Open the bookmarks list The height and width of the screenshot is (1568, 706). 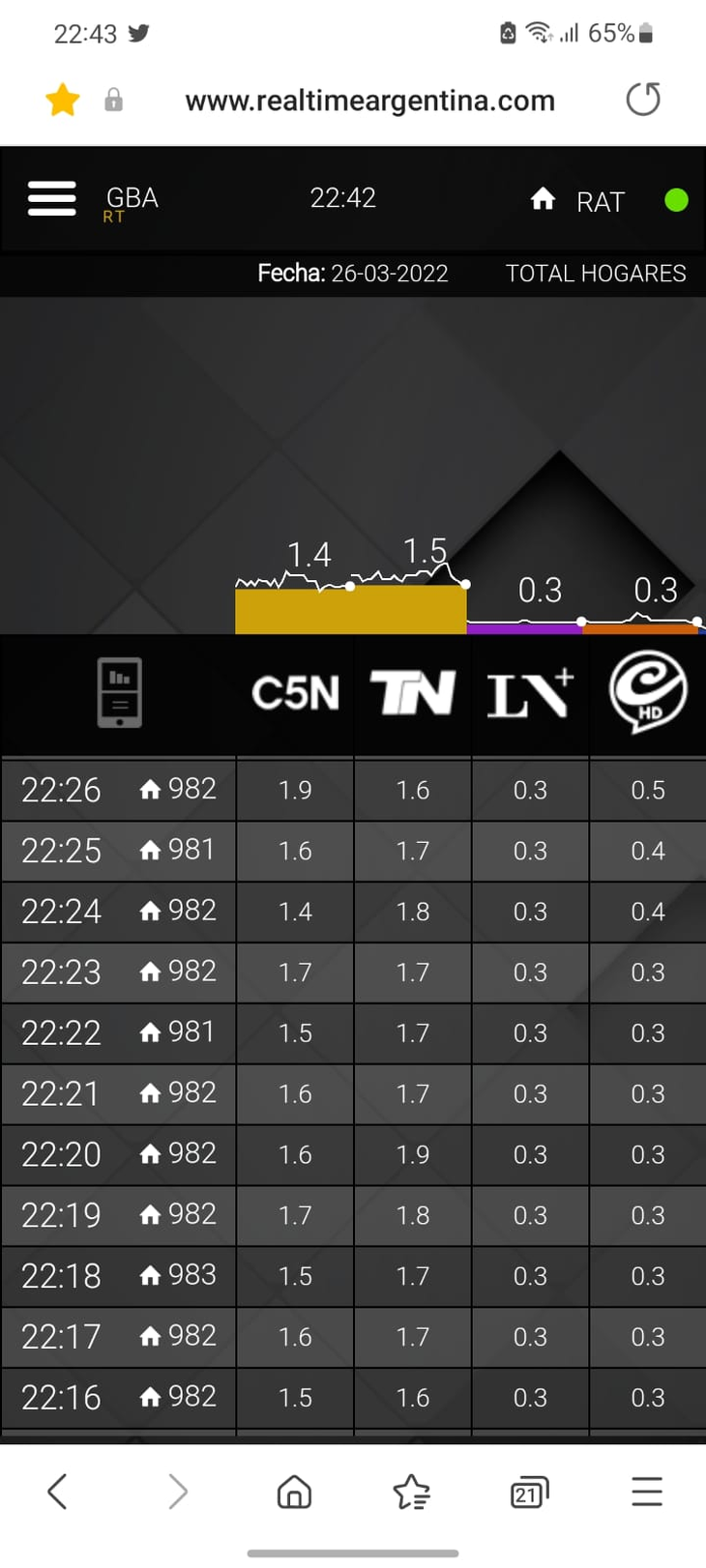412,1492
